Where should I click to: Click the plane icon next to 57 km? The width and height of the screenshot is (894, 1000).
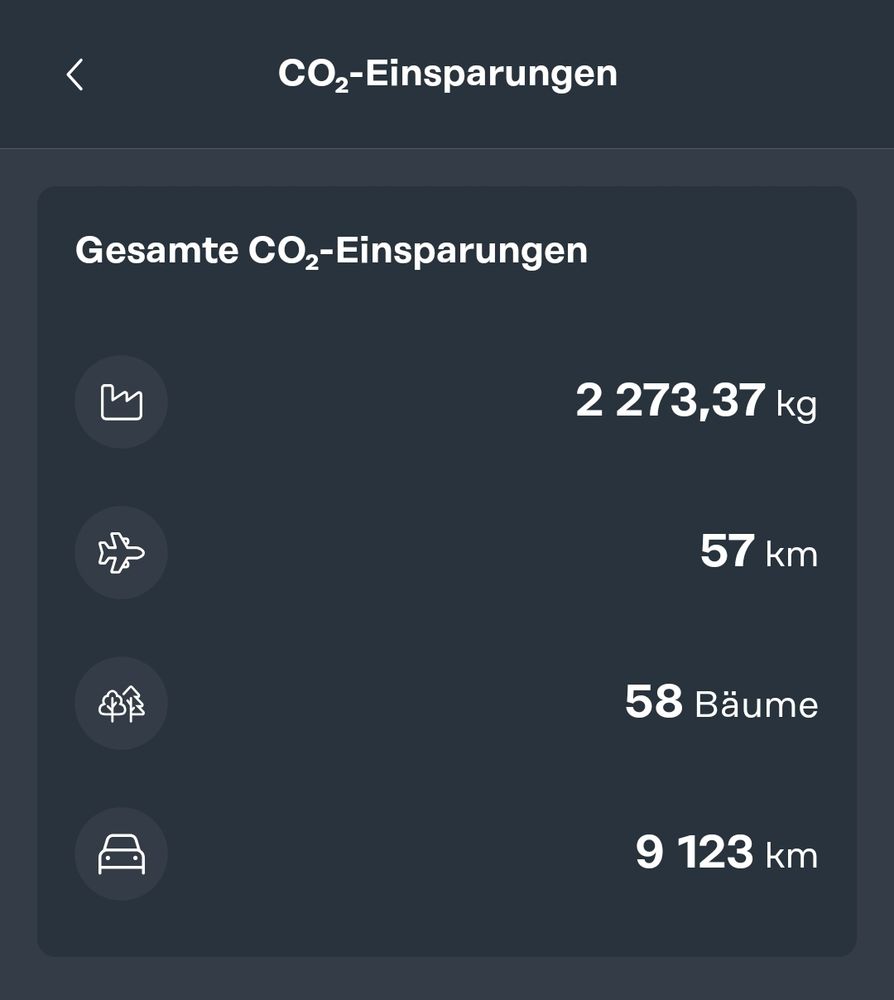click(121, 553)
